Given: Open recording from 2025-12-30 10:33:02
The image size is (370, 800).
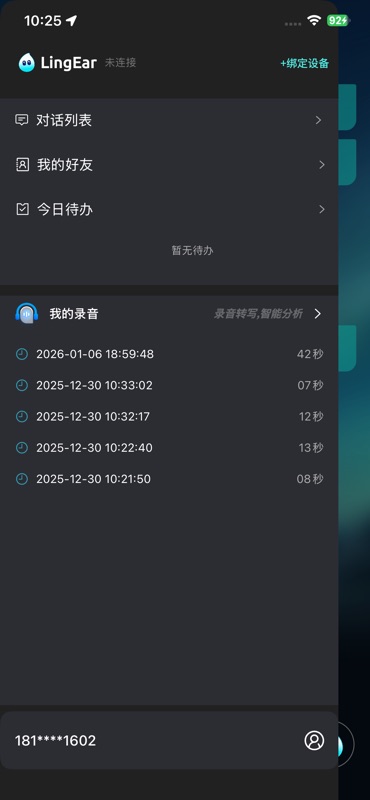Looking at the screenshot, I should click(169, 385).
